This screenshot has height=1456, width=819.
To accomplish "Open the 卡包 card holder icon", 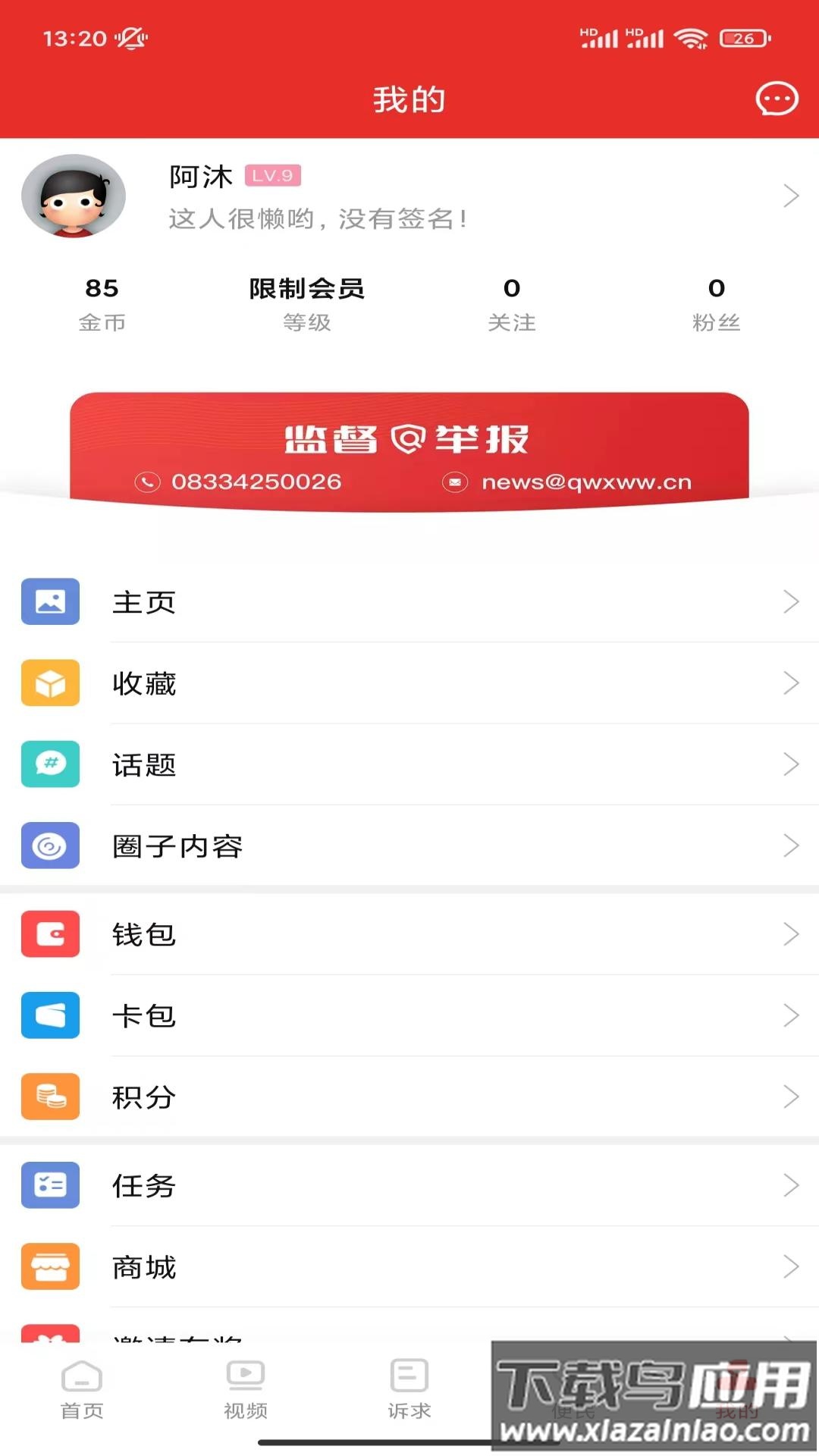I will click(50, 1016).
